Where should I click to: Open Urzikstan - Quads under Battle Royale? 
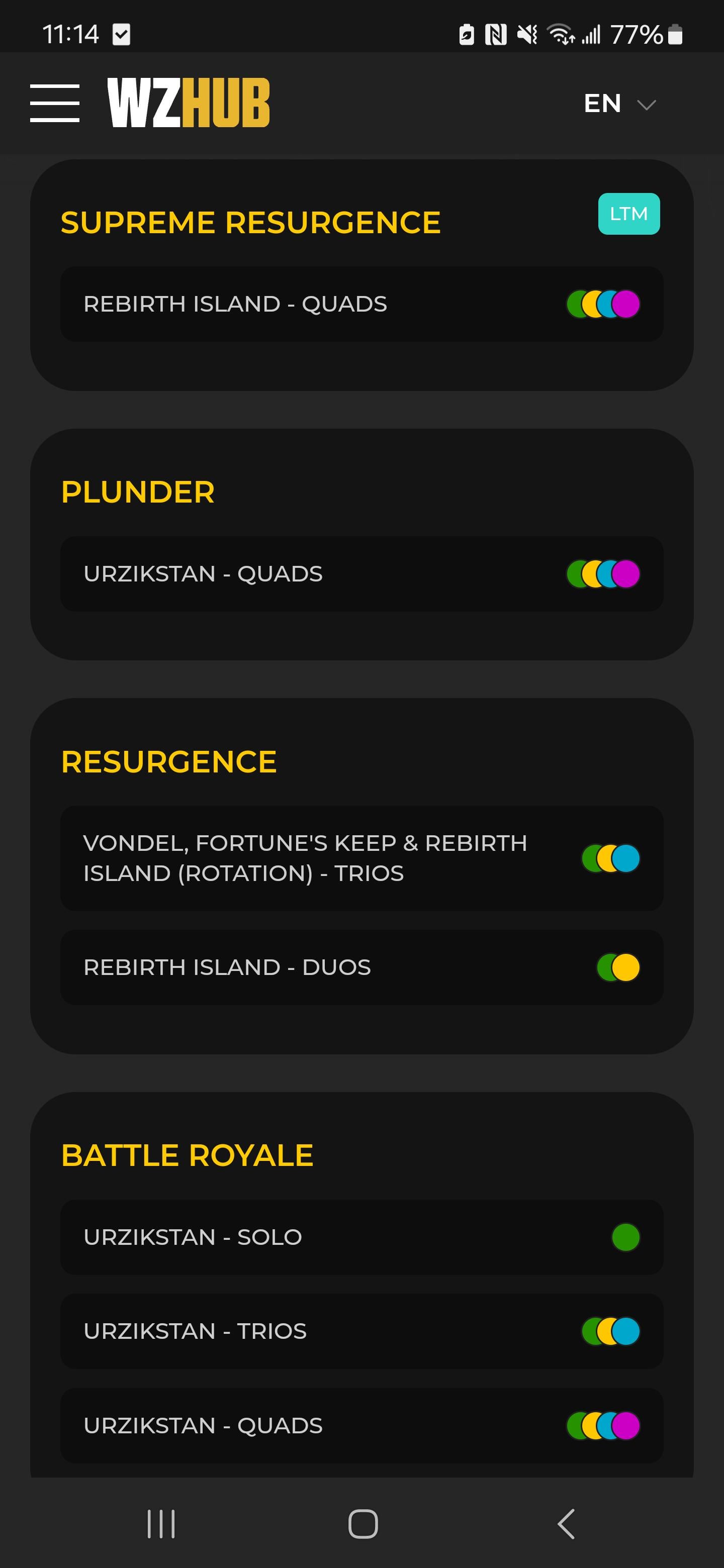click(361, 1426)
